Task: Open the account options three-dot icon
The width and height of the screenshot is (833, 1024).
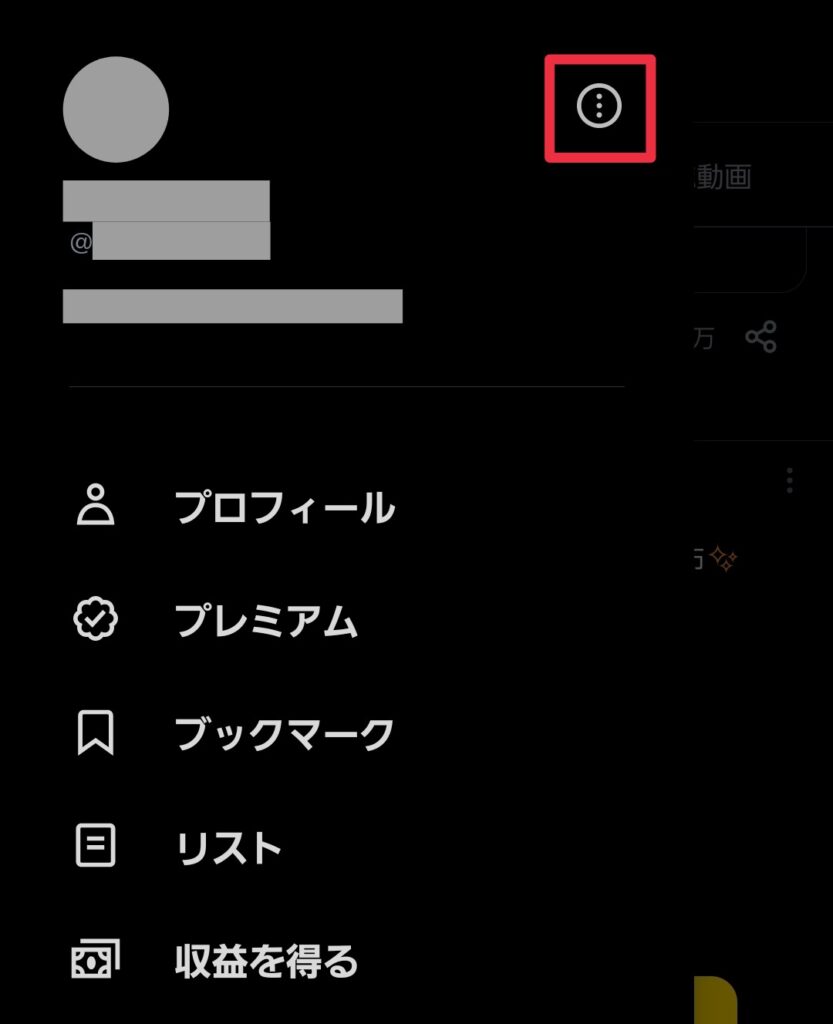Action: (x=600, y=106)
